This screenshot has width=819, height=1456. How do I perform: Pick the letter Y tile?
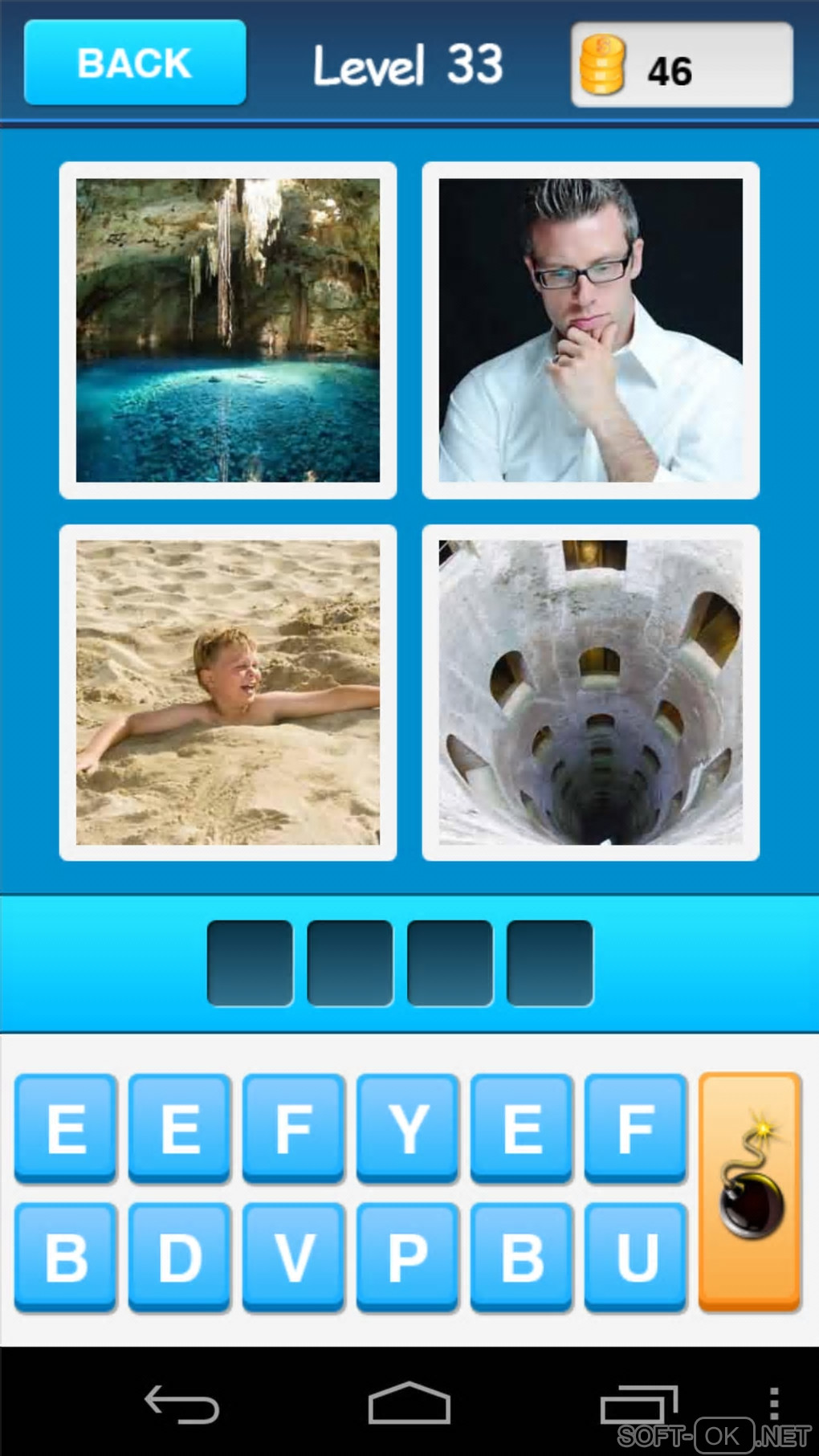tap(408, 1128)
